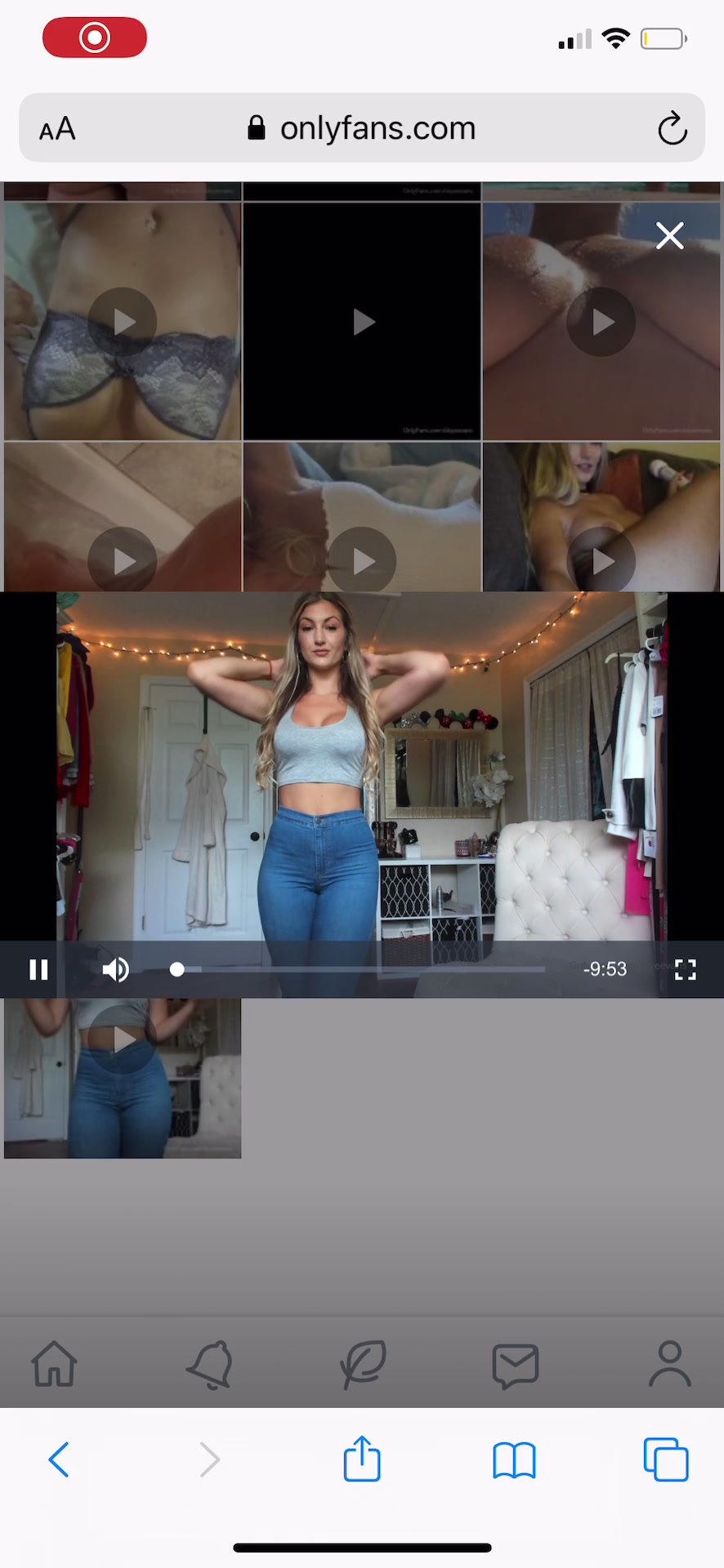Open Safari bookmarks

coord(514,1459)
